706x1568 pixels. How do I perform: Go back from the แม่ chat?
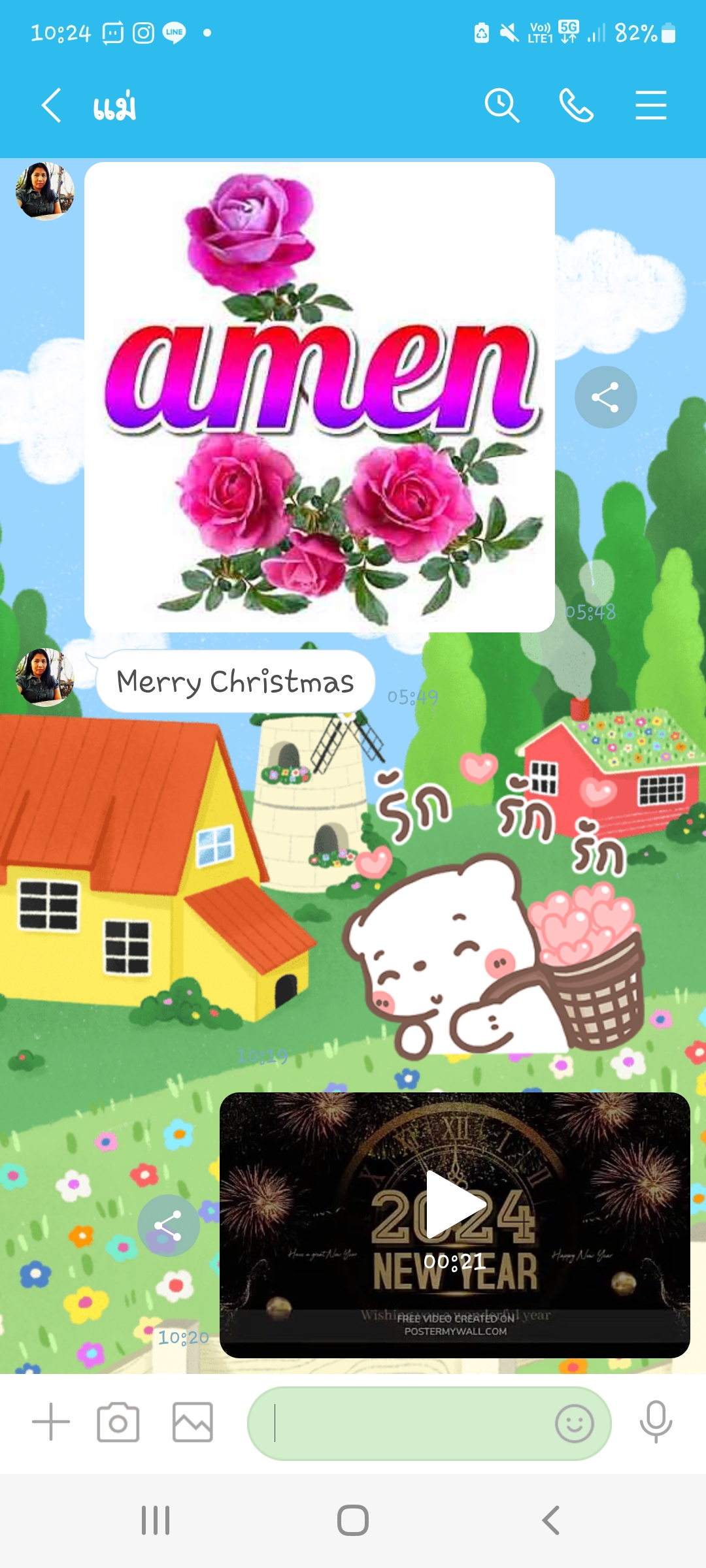pos(51,106)
